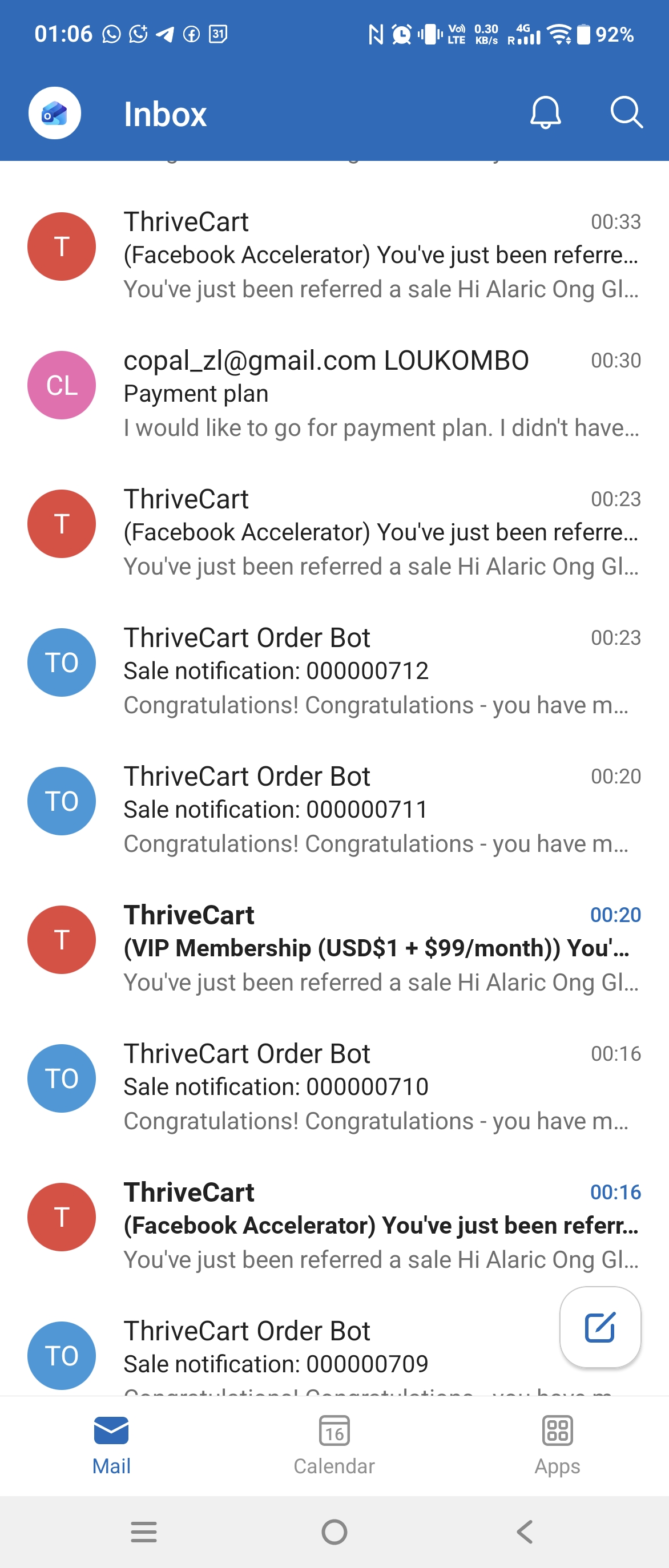The width and height of the screenshot is (669, 1568).
Task: Open Sale notification 000000711 email
Action: pos(334,810)
